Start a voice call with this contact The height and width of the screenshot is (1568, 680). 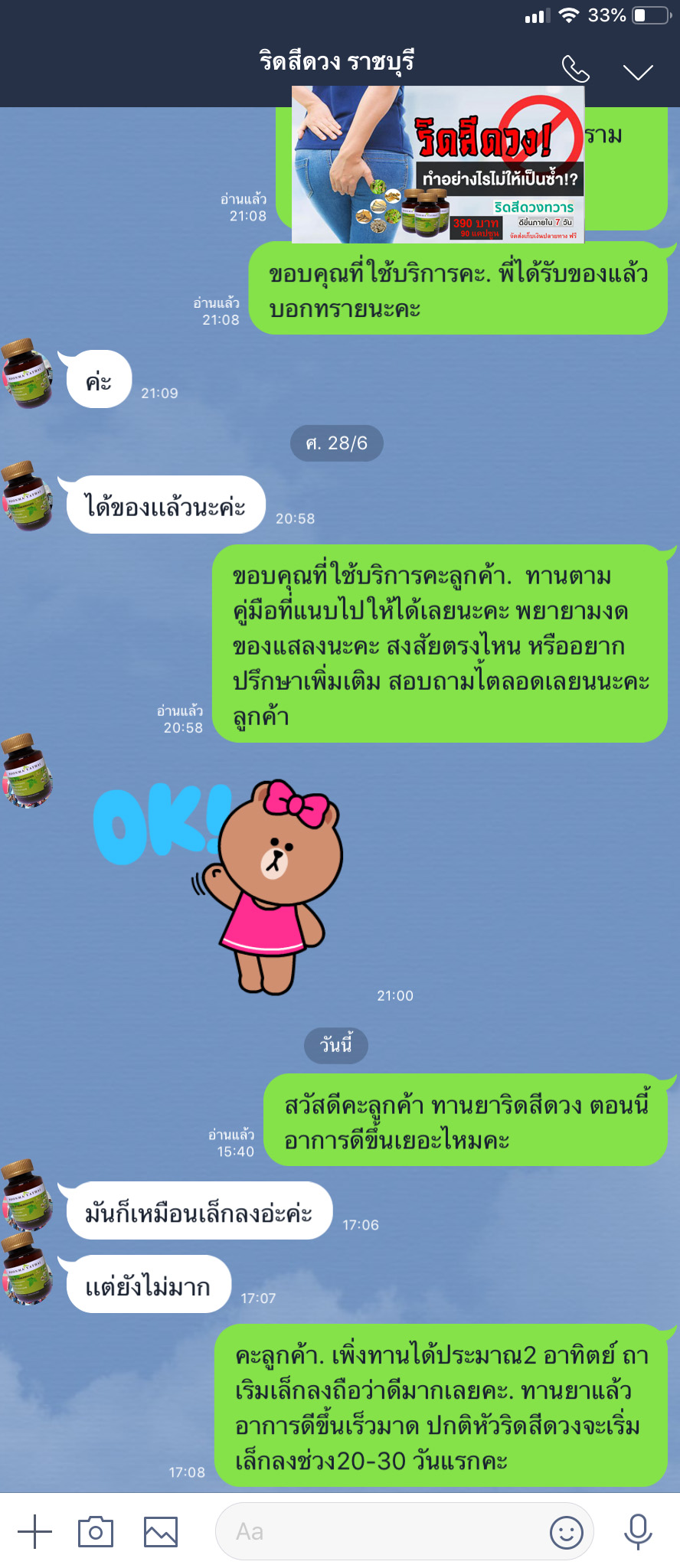pos(575,70)
